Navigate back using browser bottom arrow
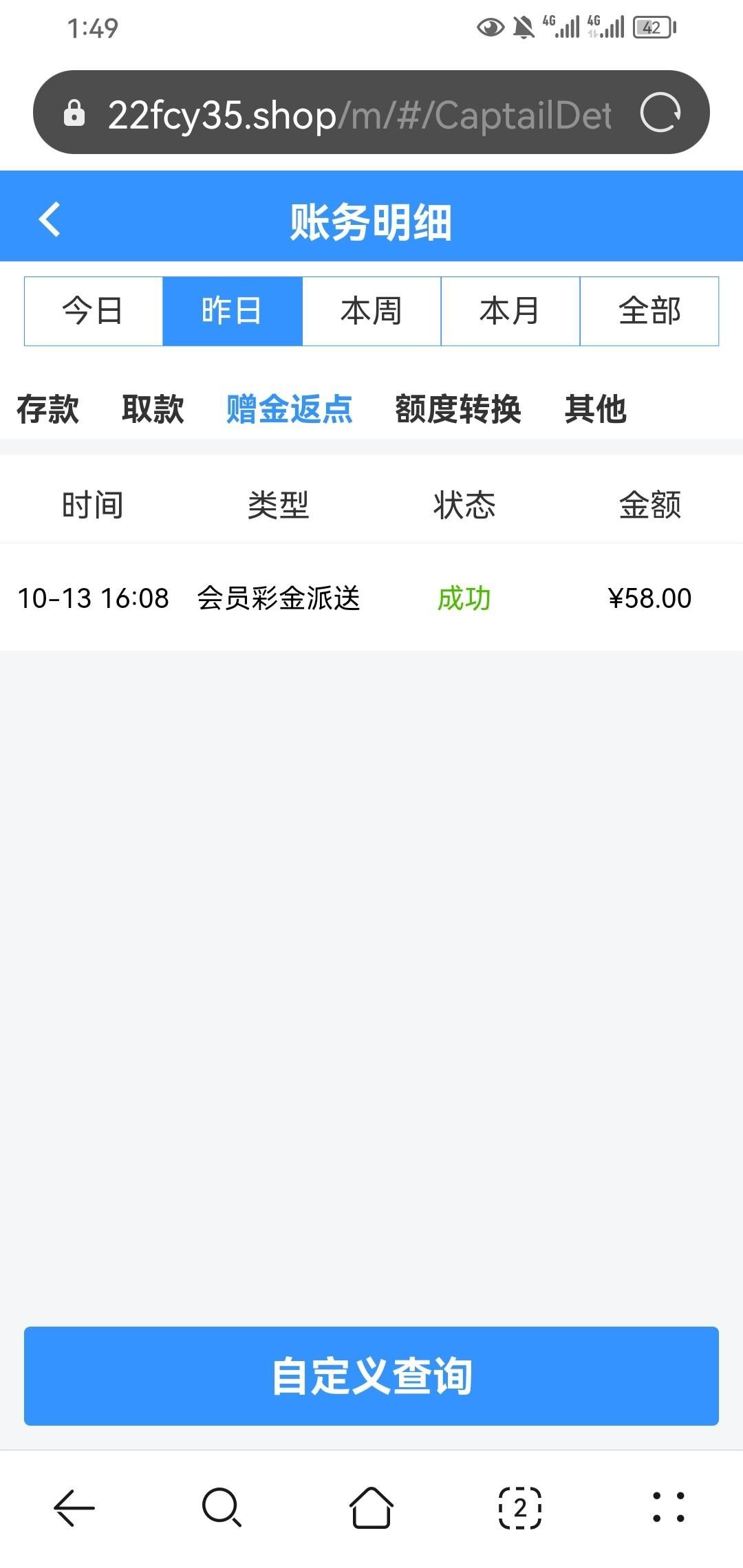The image size is (743, 1568). (74, 1508)
